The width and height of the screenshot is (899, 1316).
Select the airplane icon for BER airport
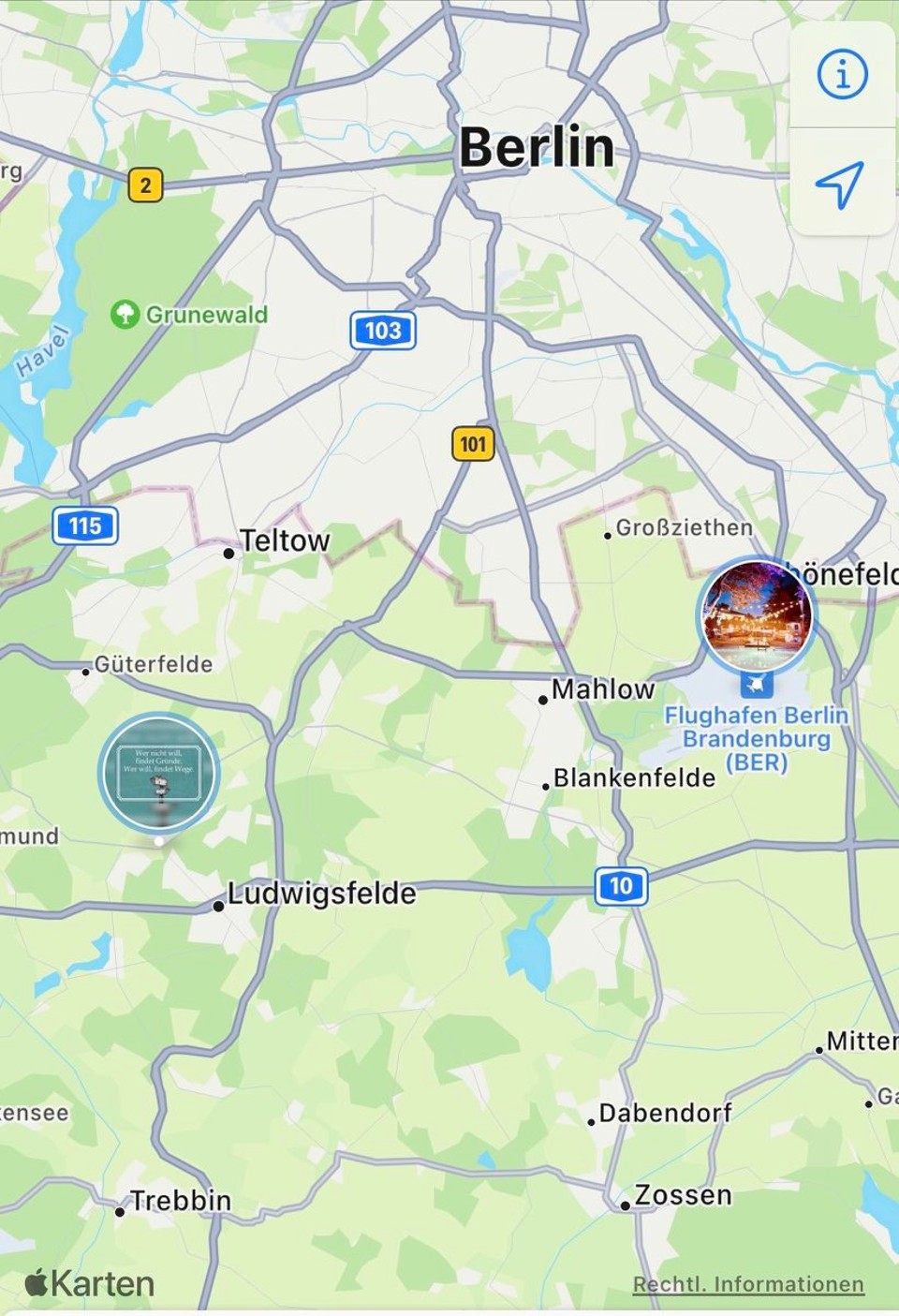tap(755, 684)
